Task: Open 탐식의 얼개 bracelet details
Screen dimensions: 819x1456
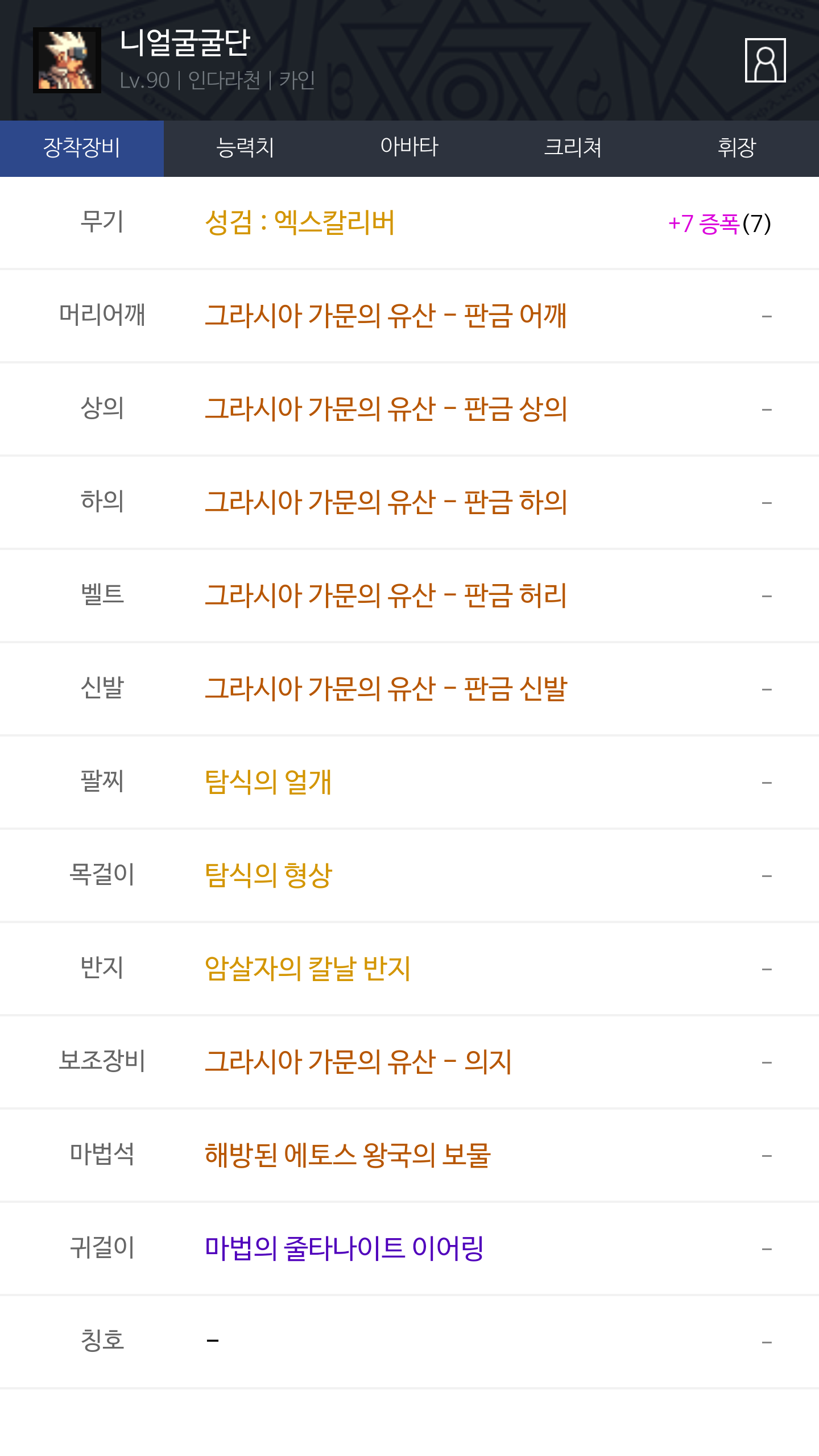Action: 268,782
